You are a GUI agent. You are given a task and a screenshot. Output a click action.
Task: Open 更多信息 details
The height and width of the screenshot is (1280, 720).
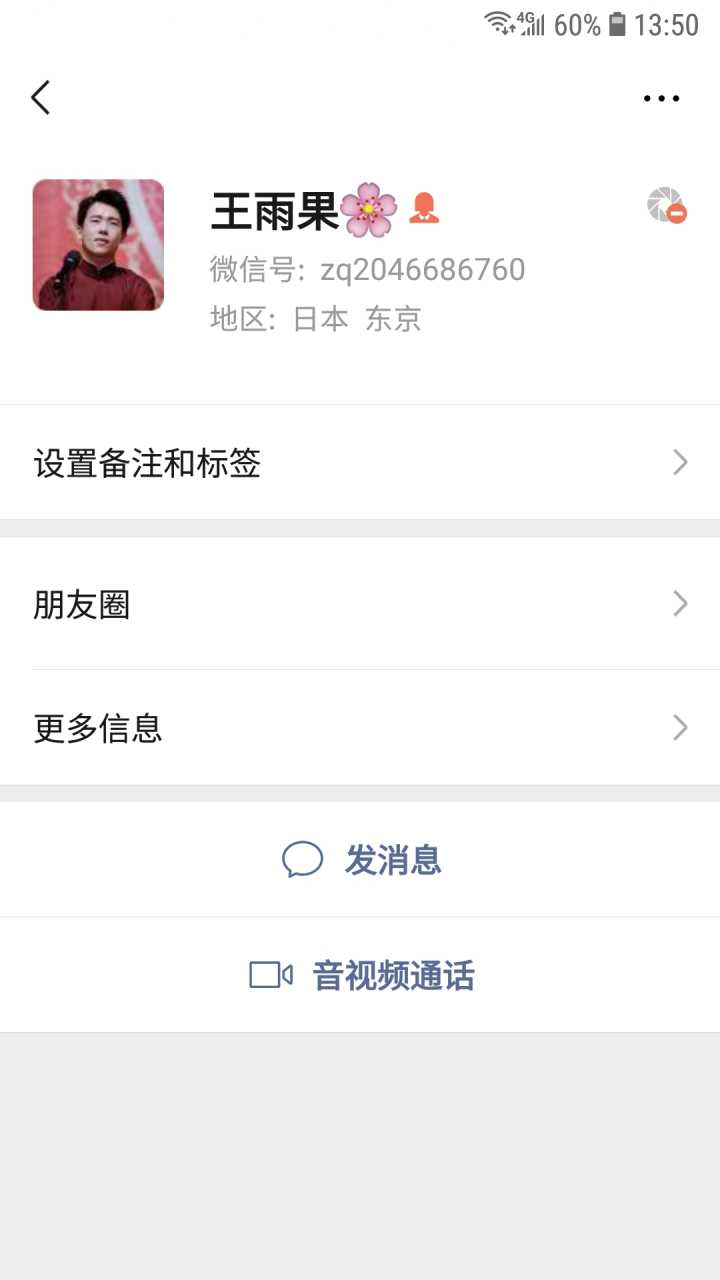point(360,728)
